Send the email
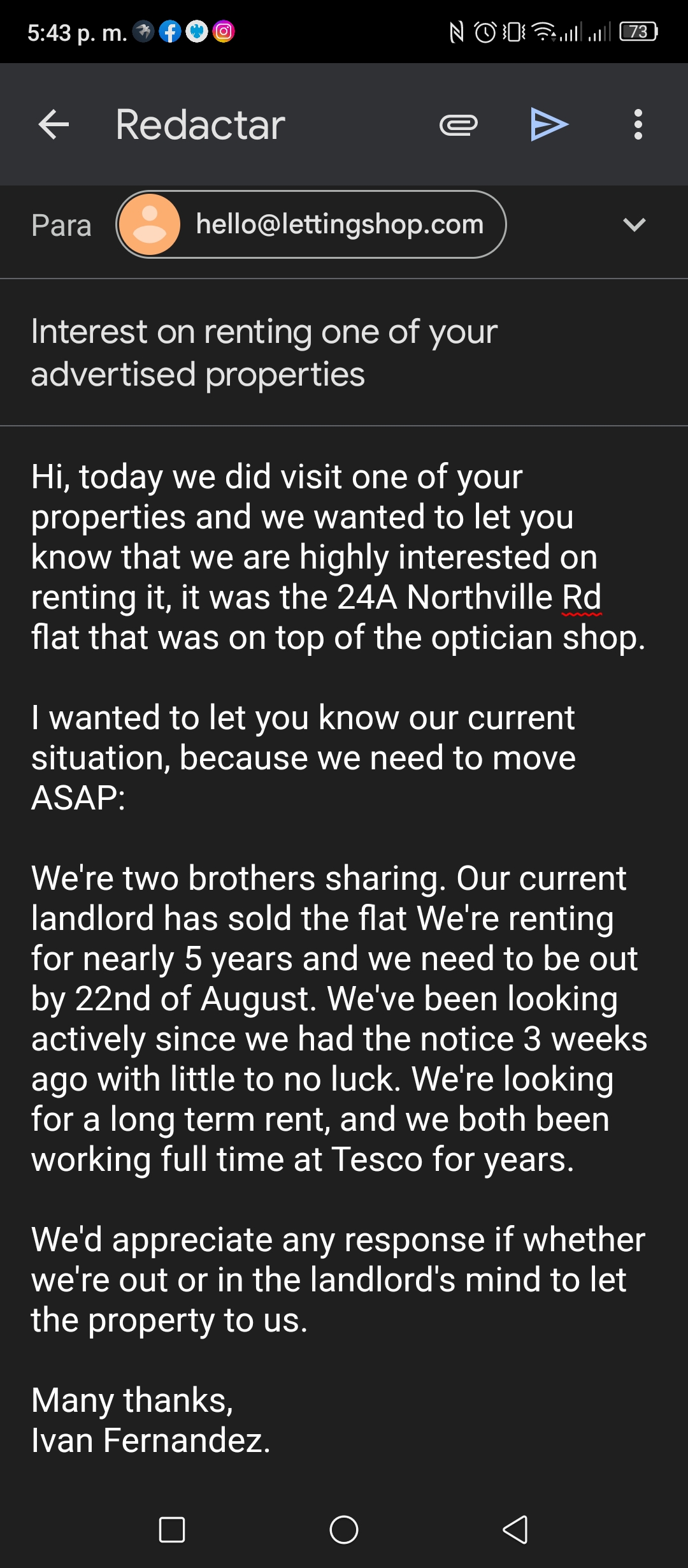Viewport: 688px width, 1568px height. 549,124
